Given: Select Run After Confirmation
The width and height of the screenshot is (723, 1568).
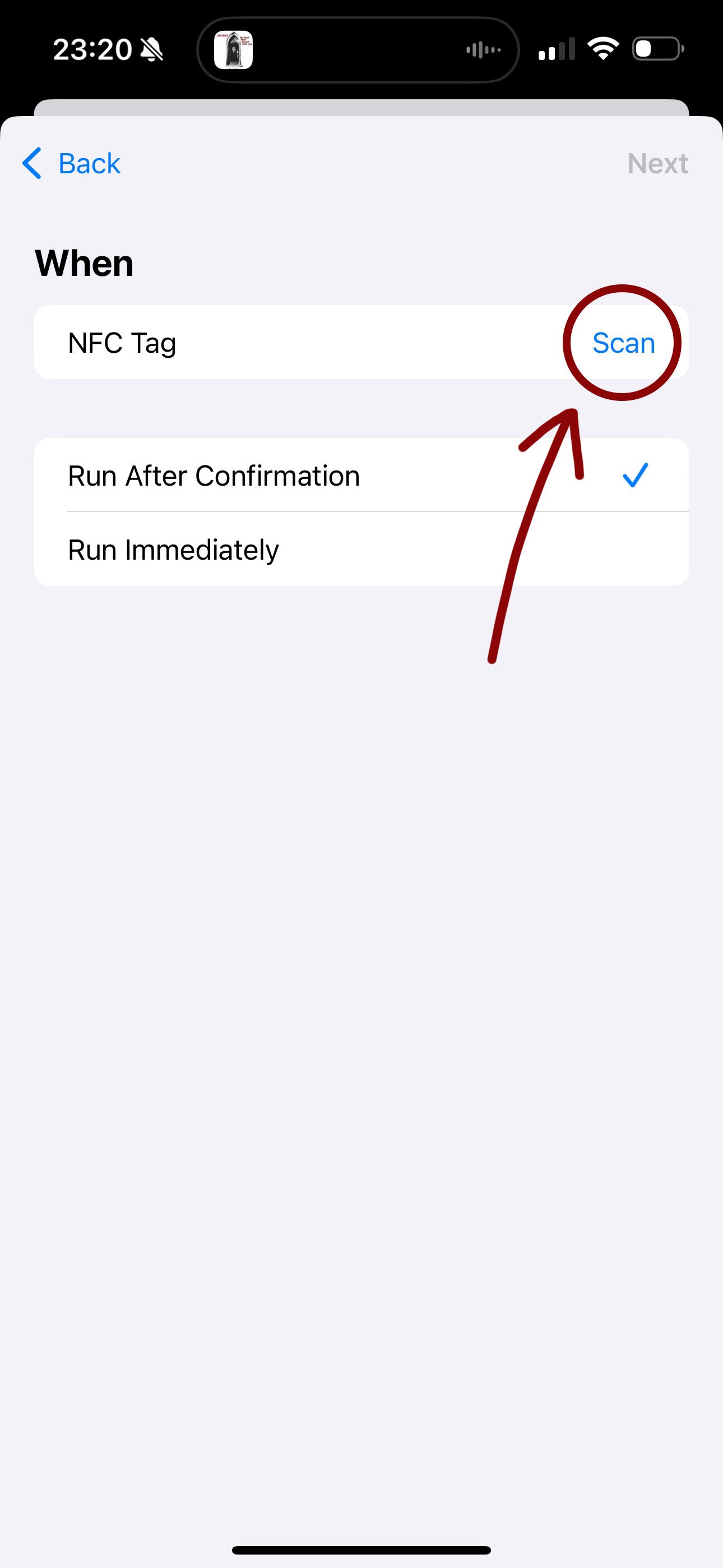Looking at the screenshot, I should point(361,476).
